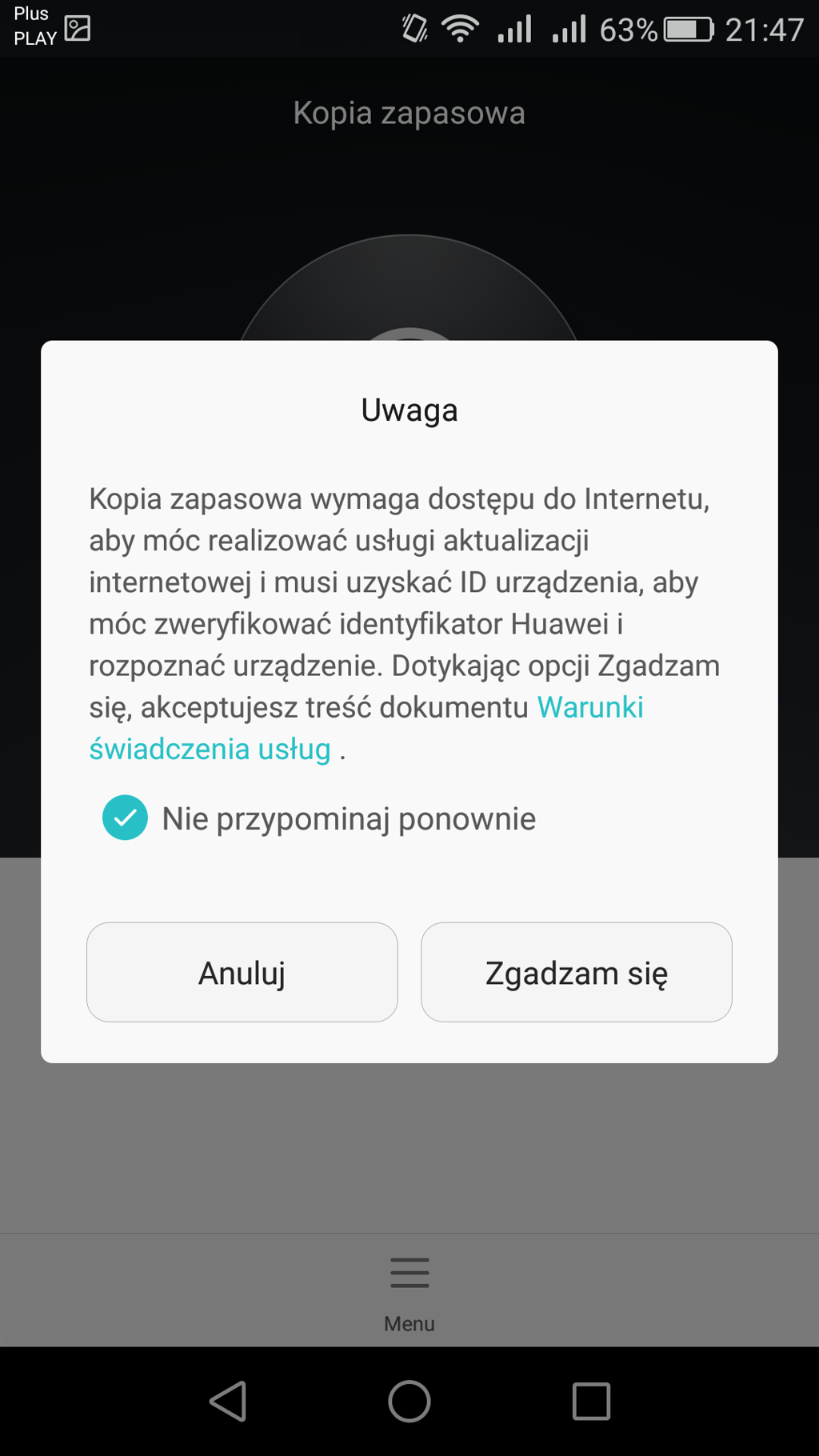The image size is (819, 1456).
Task: Go back with the system back button
Action: click(228, 1401)
